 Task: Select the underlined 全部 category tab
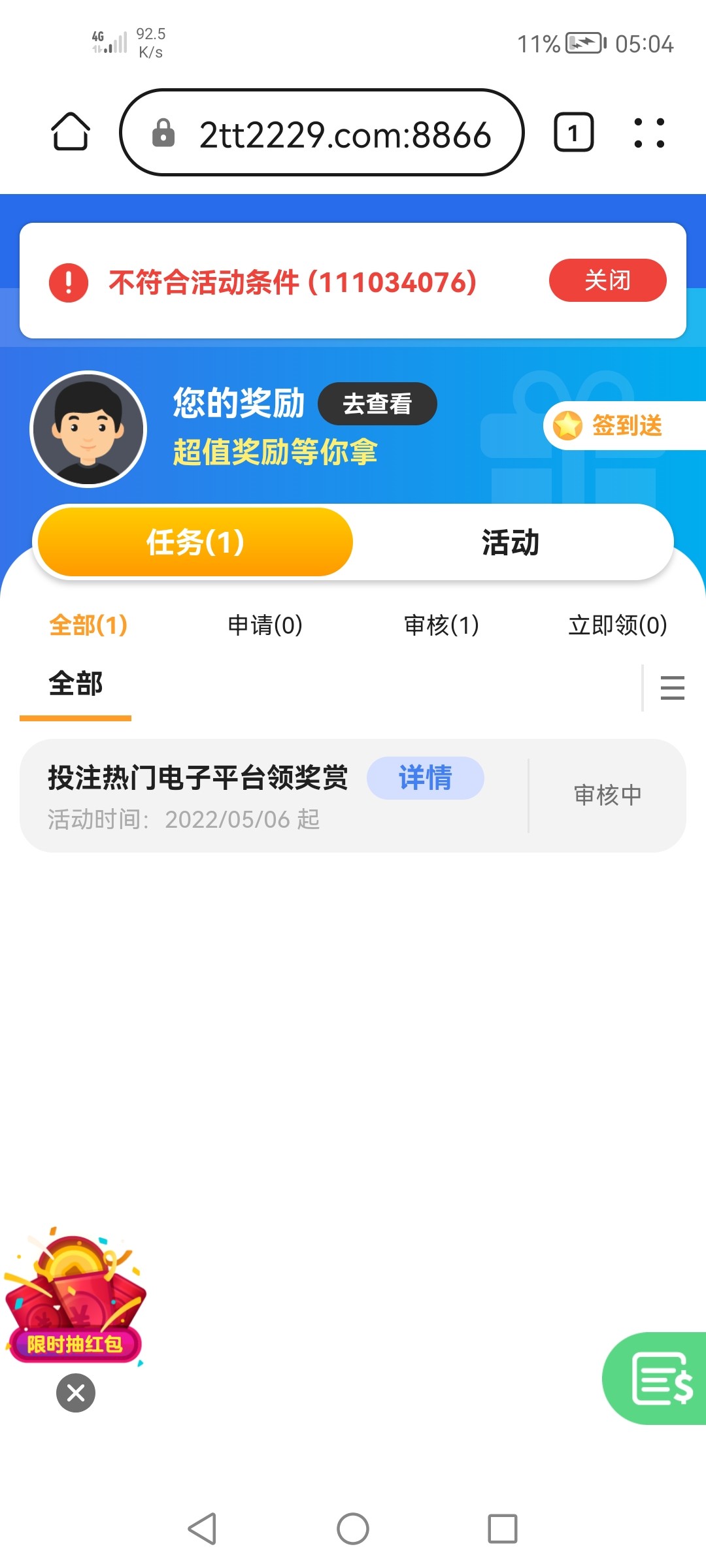click(x=76, y=684)
